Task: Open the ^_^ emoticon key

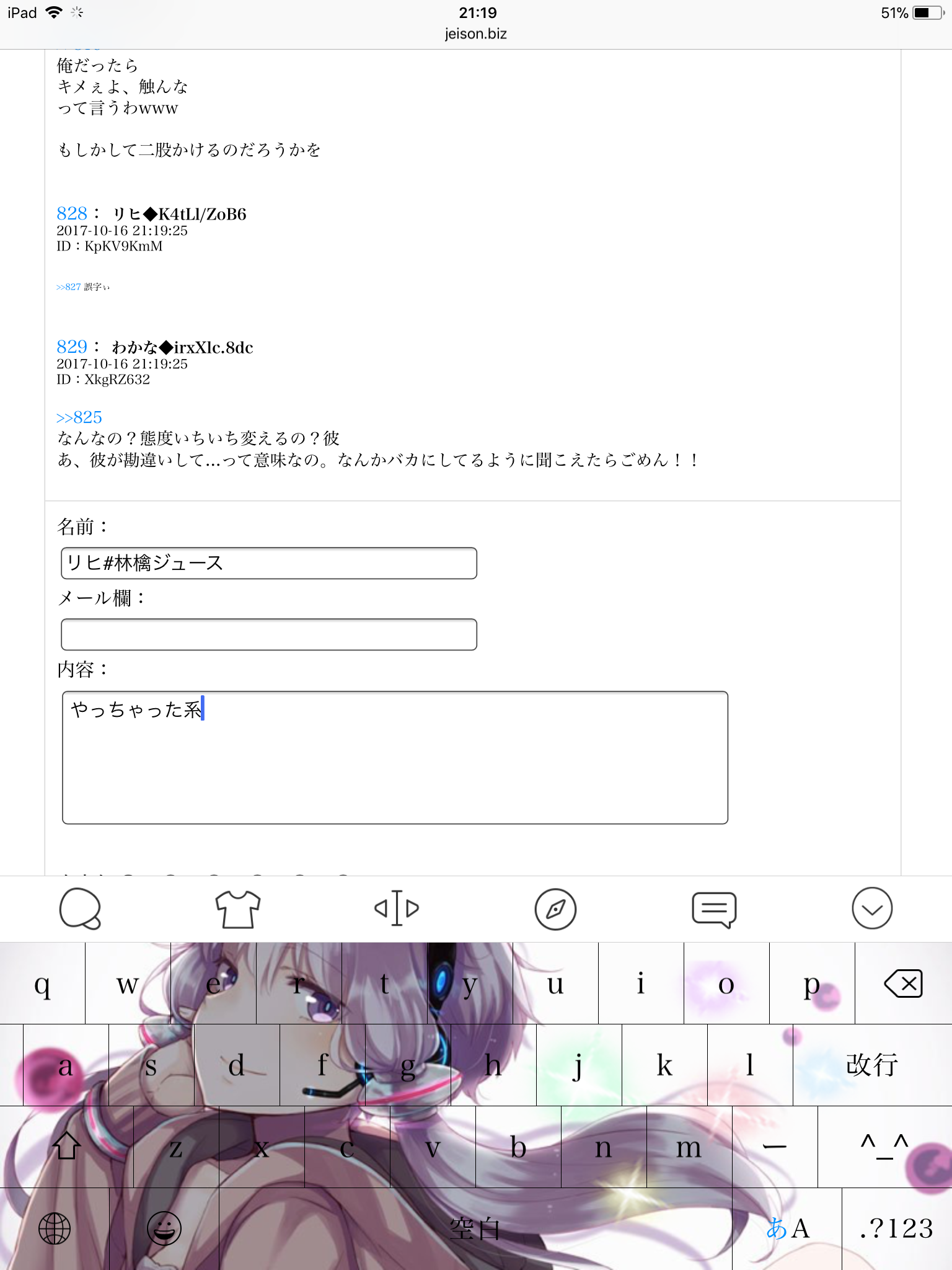Action: tap(884, 1147)
